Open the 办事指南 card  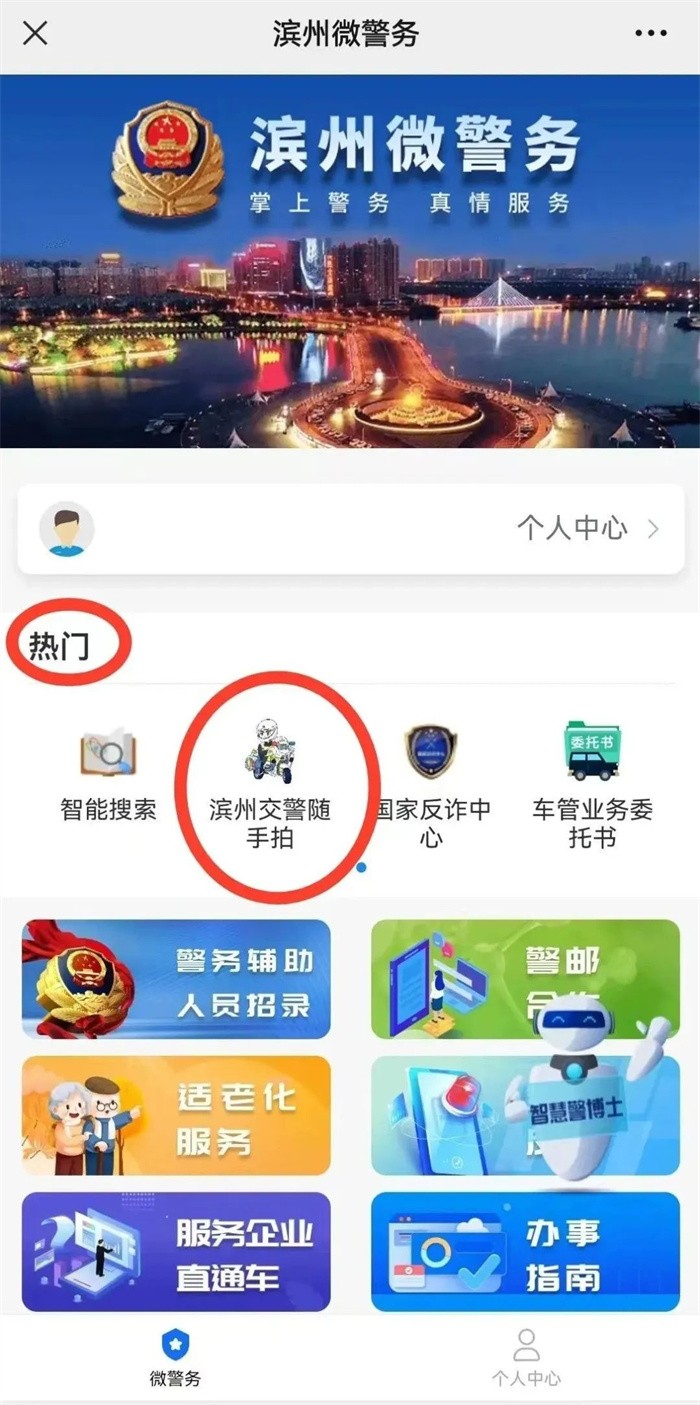click(x=525, y=1251)
